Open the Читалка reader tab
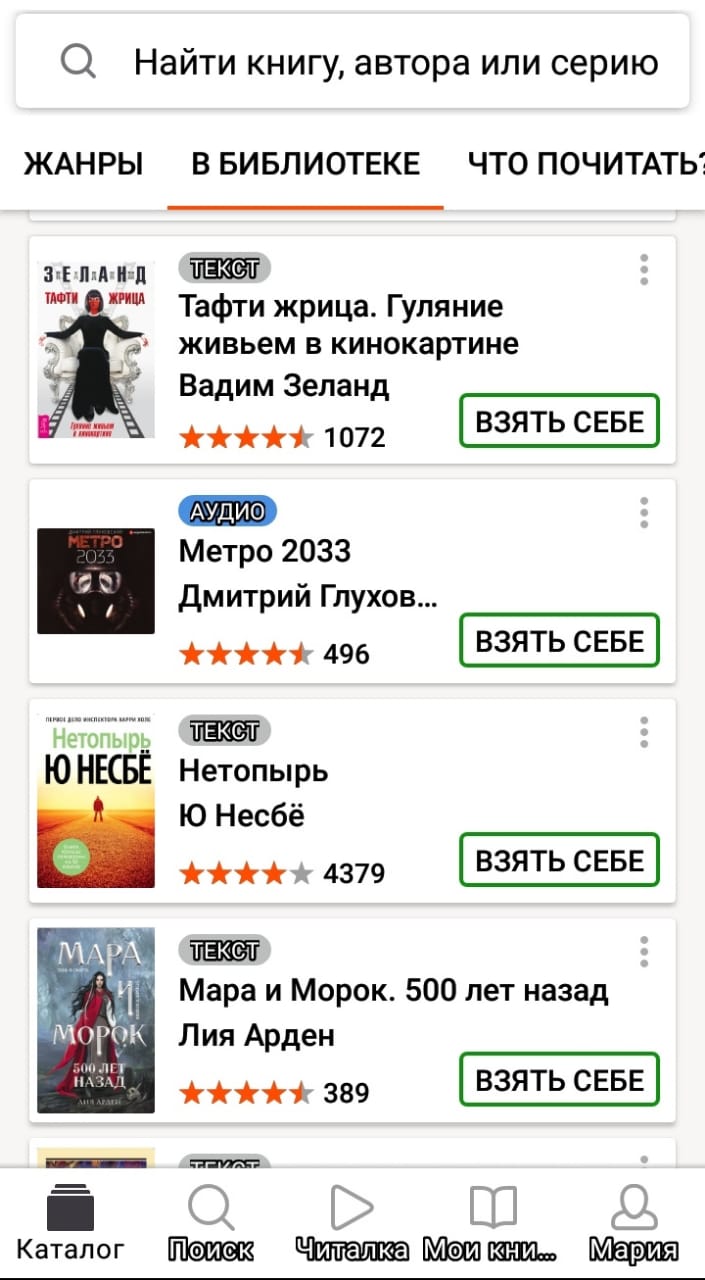 352,1222
